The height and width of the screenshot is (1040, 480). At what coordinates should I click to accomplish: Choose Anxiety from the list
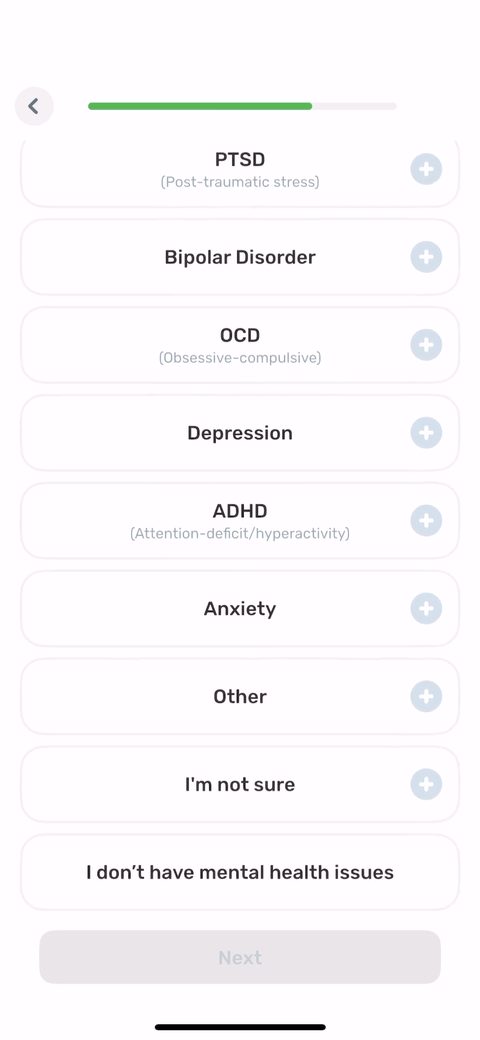240,609
